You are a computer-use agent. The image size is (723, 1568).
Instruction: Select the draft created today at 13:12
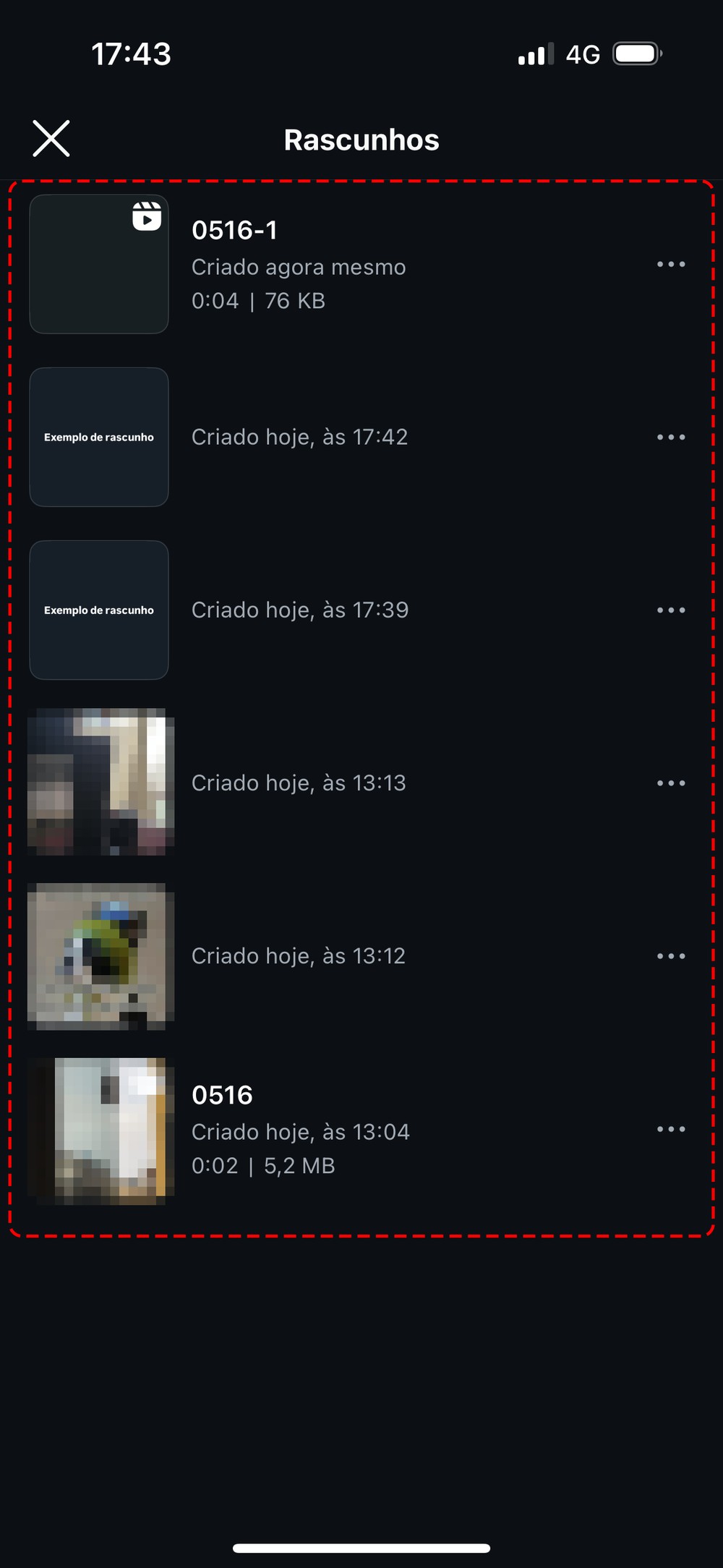coord(100,956)
